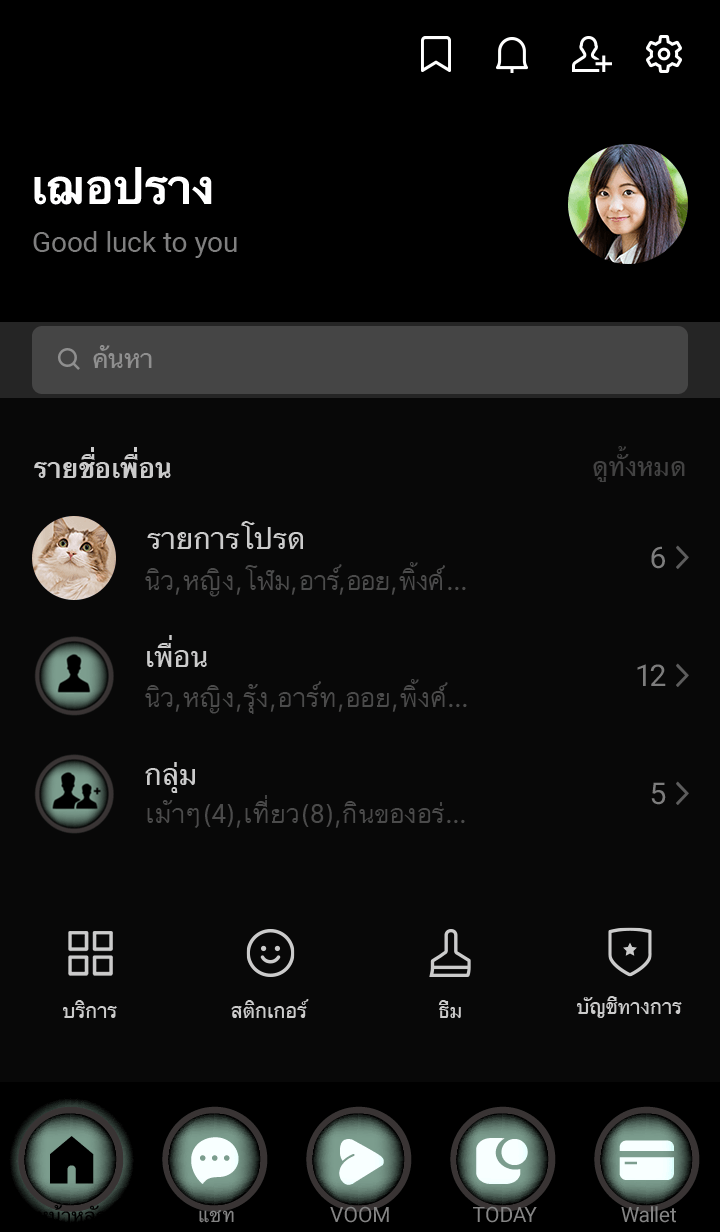This screenshot has width=720, height=1232.
Task: Open the รายการโปรด favorites list
Action: click(x=360, y=558)
